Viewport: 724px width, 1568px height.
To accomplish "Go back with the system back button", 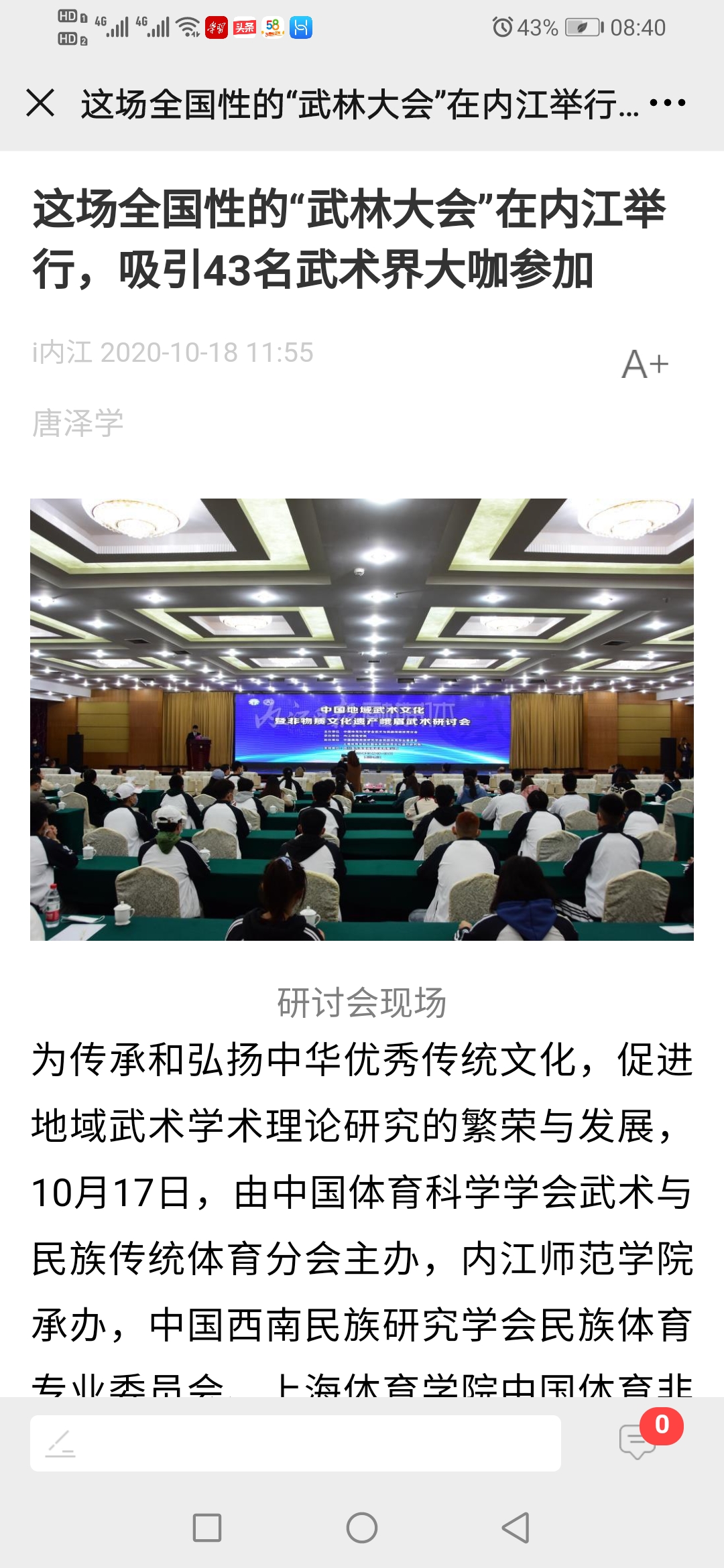I will click(x=516, y=1528).
